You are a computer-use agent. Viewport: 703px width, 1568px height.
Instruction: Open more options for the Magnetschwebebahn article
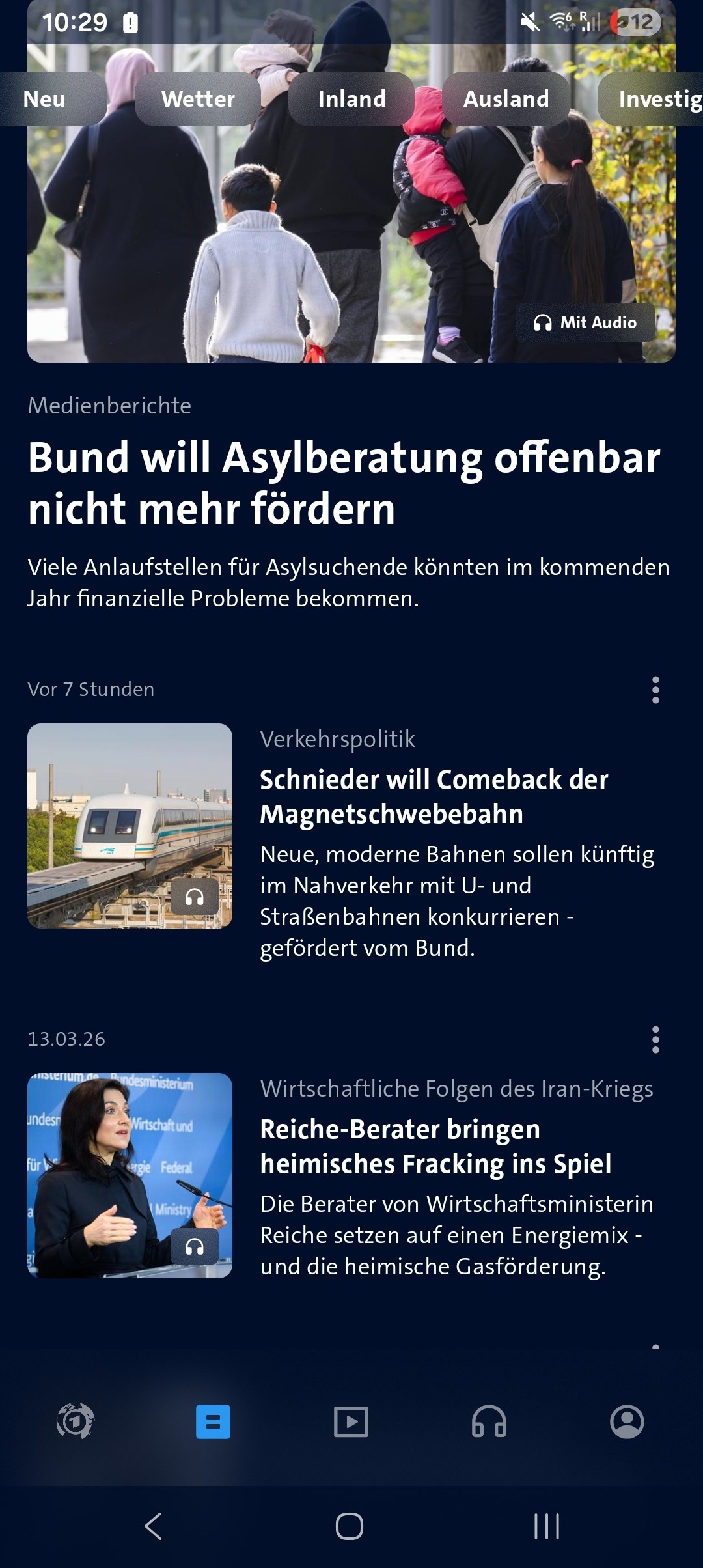655,690
